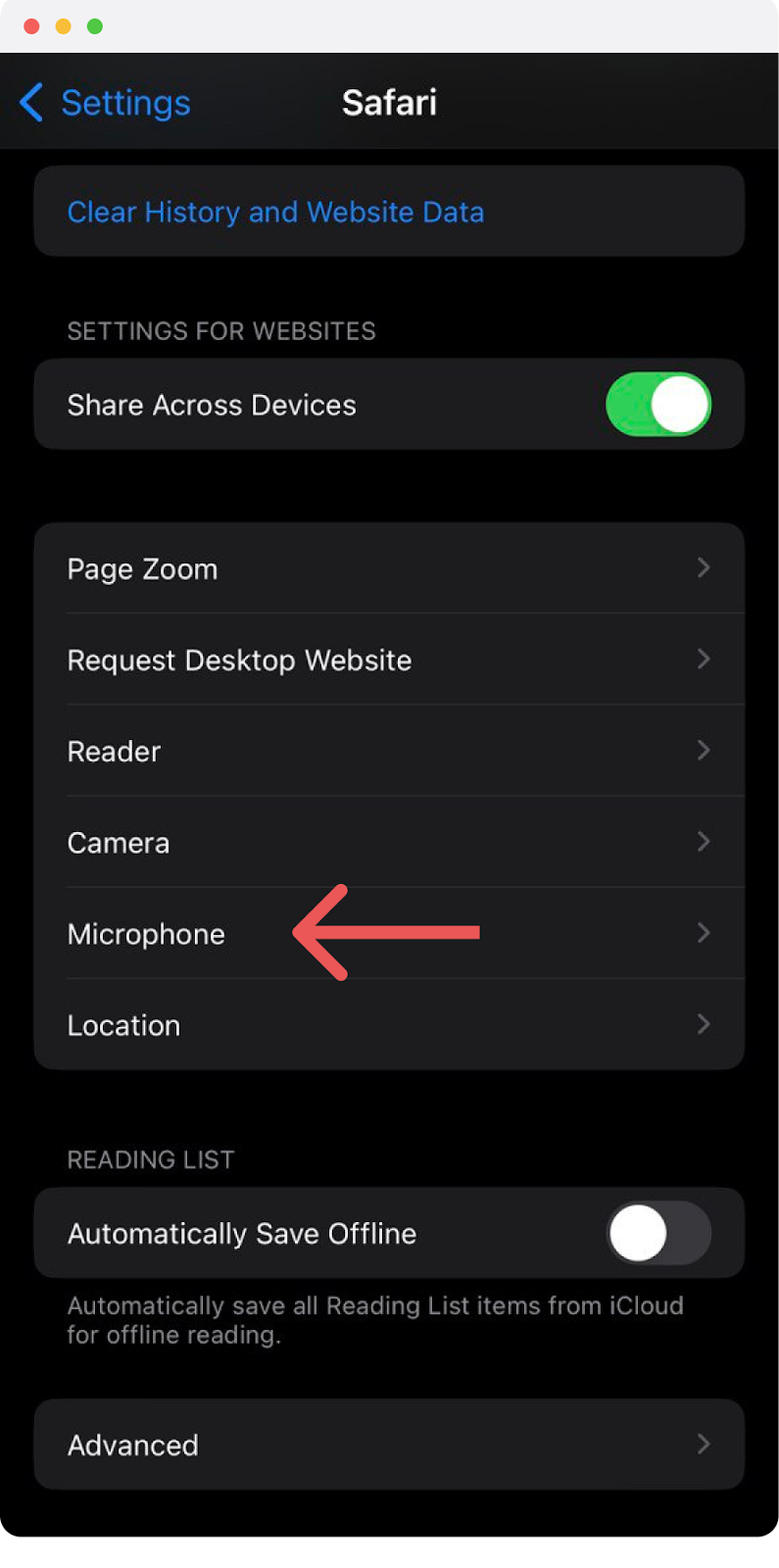Tap Clear History and Website Data
Screen dimensions: 779x1568
(389, 212)
